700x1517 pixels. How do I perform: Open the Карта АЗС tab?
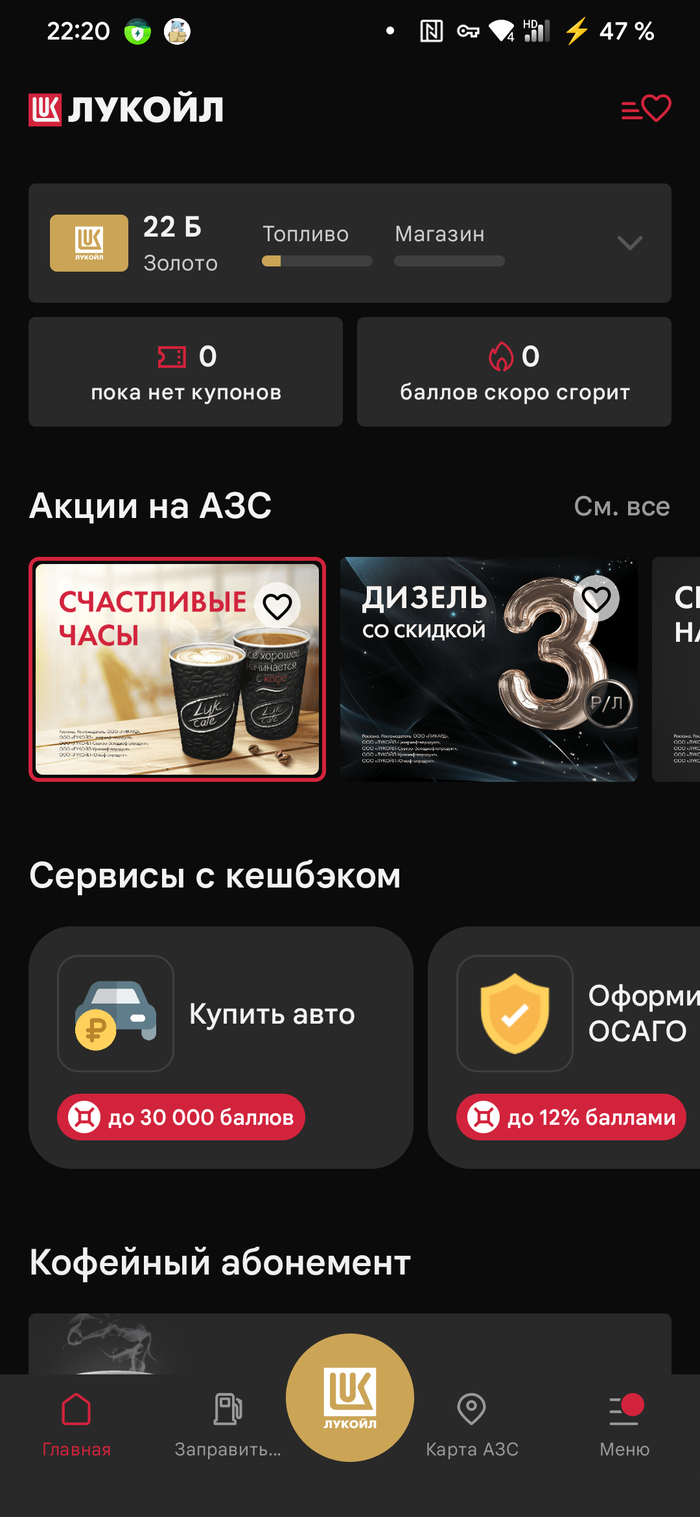pyautogui.click(x=472, y=1425)
